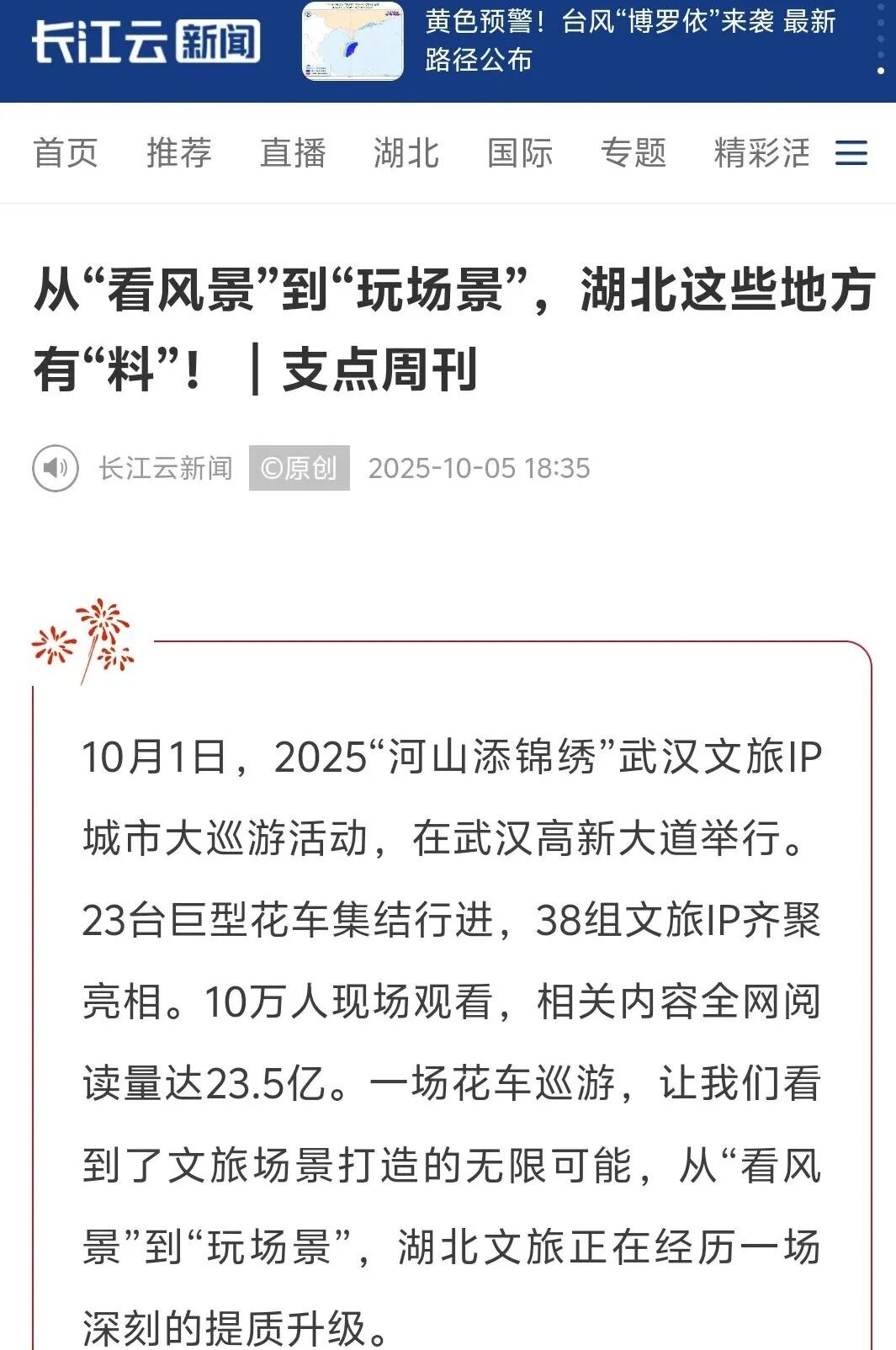Open the typhoon 博罗依 yellow warning headline

tap(629, 40)
